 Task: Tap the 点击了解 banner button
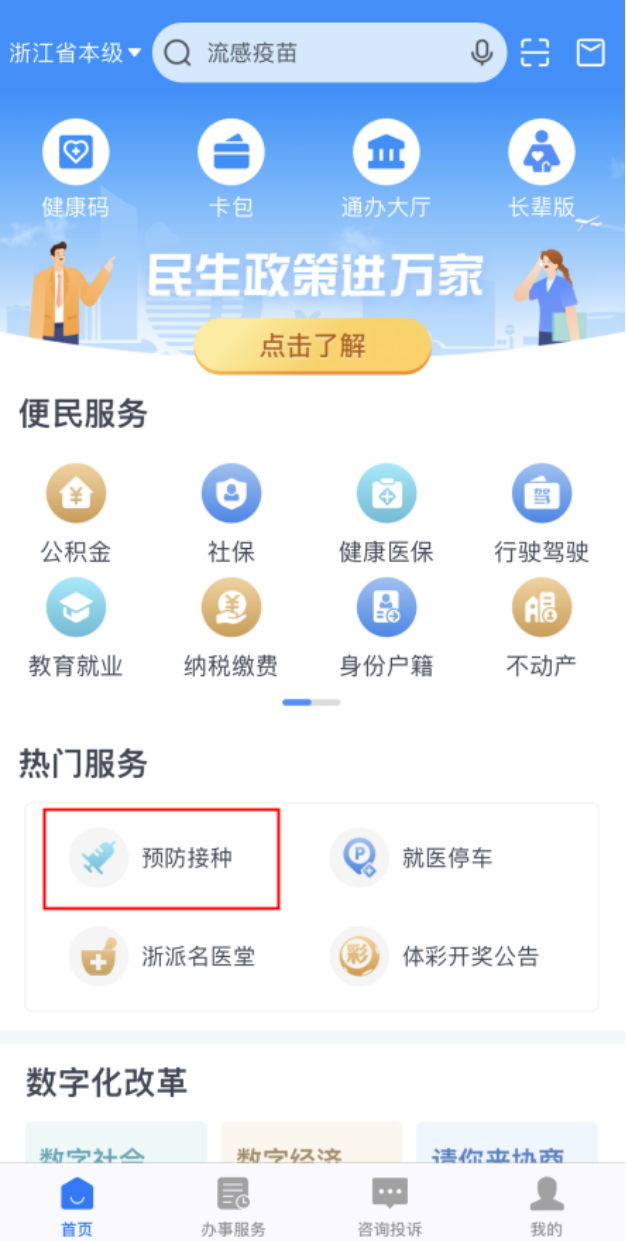[x=313, y=346]
